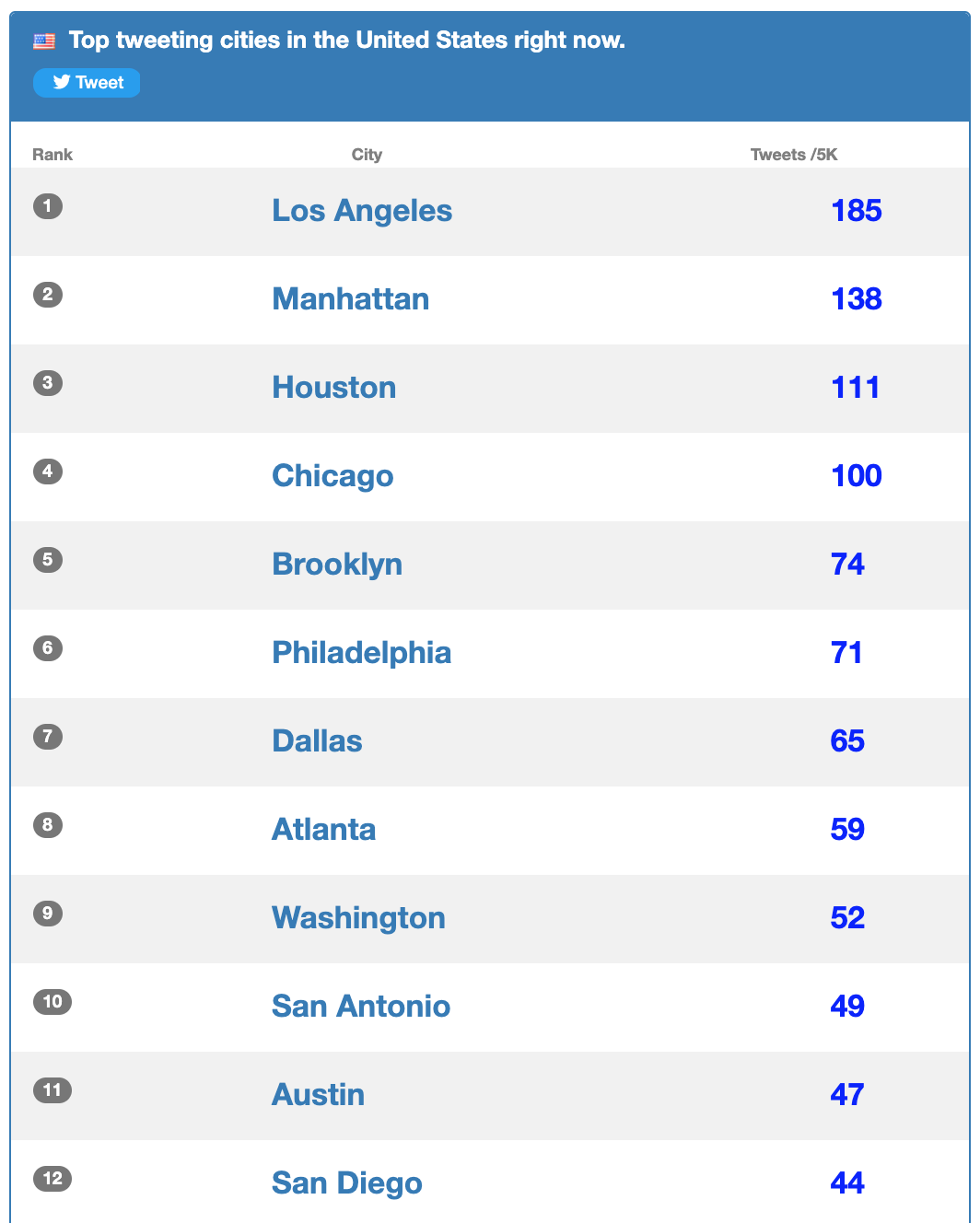The height and width of the screenshot is (1223, 980).
Task: Open the Los Angeles city link
Action: [362, 211]
